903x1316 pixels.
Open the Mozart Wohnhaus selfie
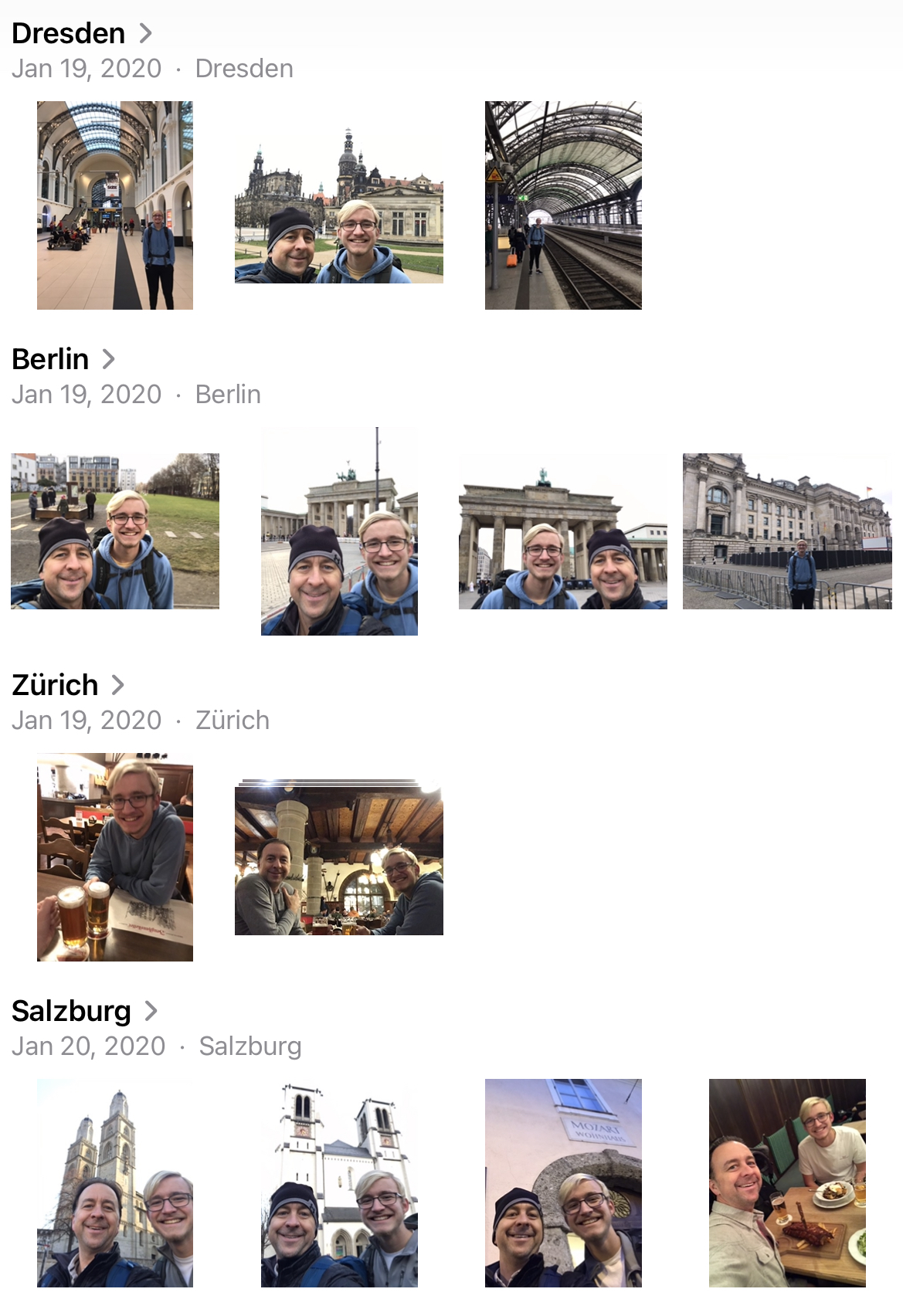point(563,1183)
